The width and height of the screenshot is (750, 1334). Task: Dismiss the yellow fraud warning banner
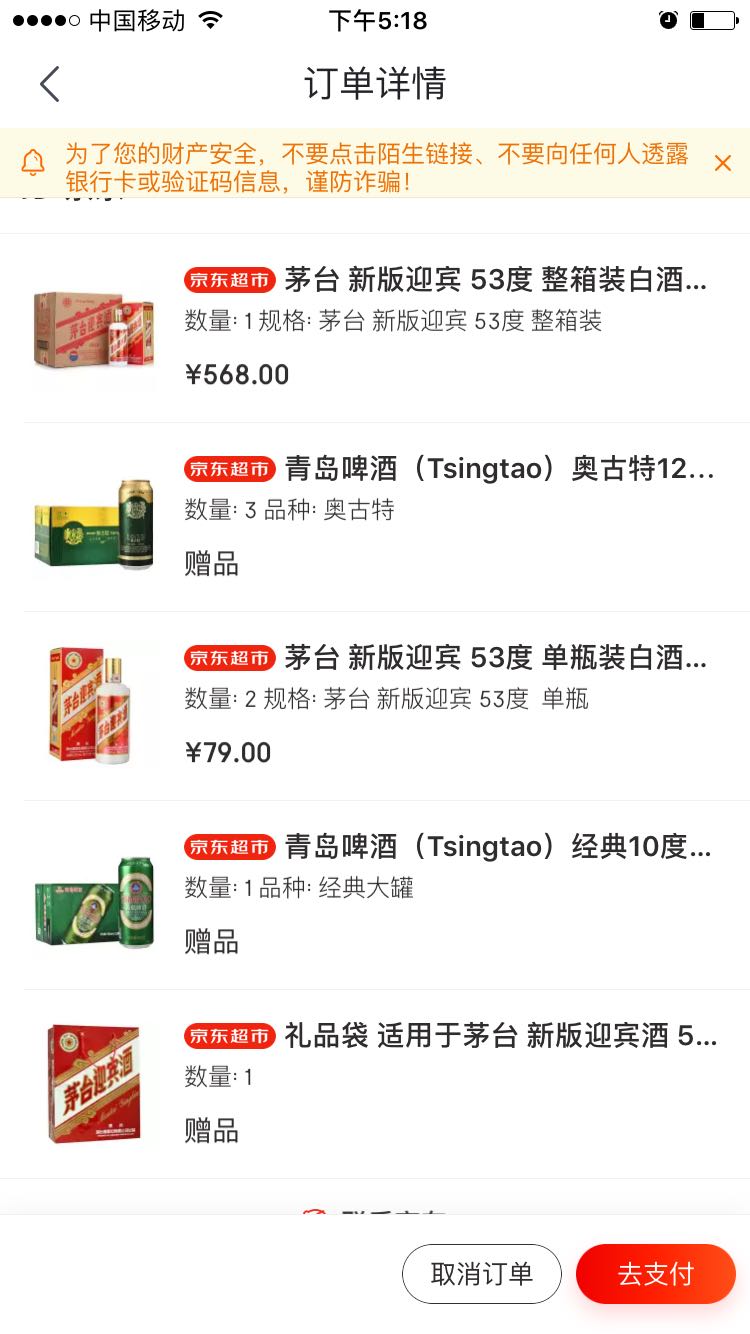click(x=722, y=163)
